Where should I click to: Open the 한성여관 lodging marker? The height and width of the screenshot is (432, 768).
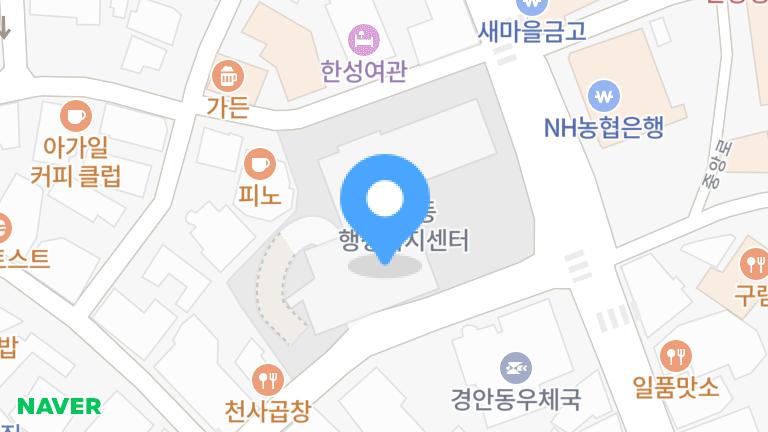[x=364, y=41]
